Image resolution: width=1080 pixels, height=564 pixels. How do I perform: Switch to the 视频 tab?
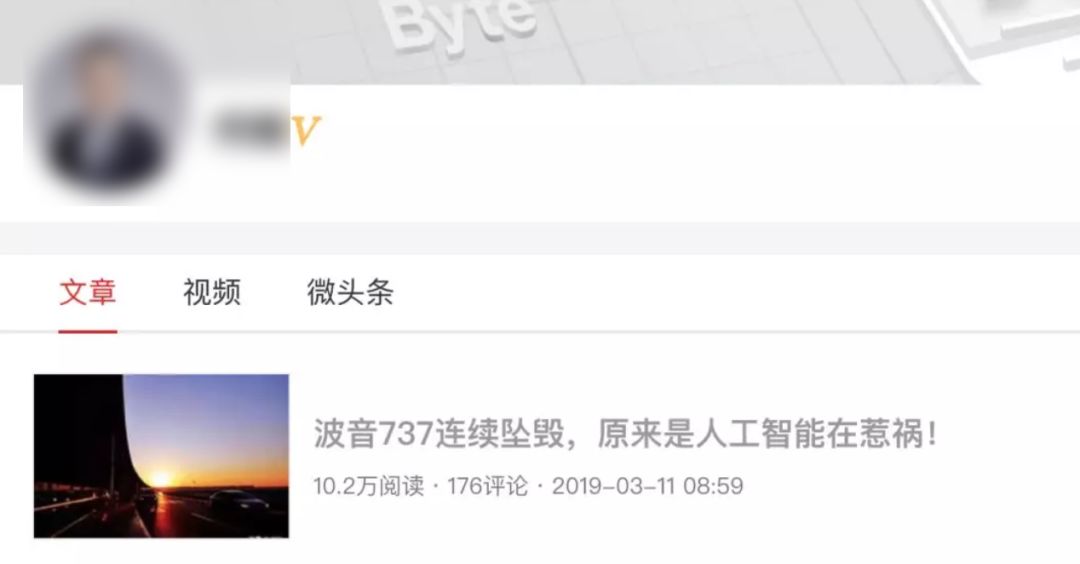click(x=212, y=293)
